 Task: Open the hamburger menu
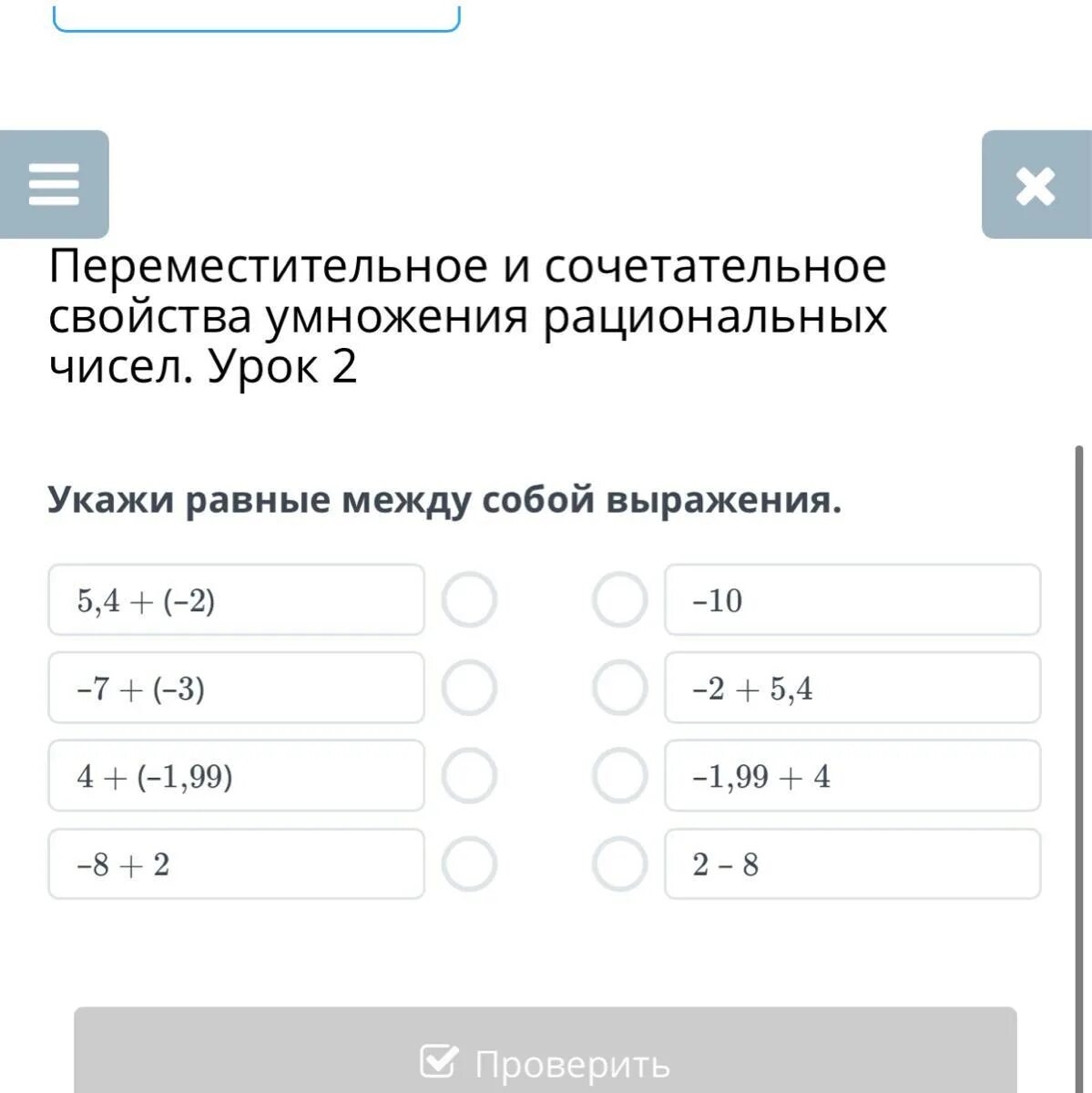click(55, 185)
